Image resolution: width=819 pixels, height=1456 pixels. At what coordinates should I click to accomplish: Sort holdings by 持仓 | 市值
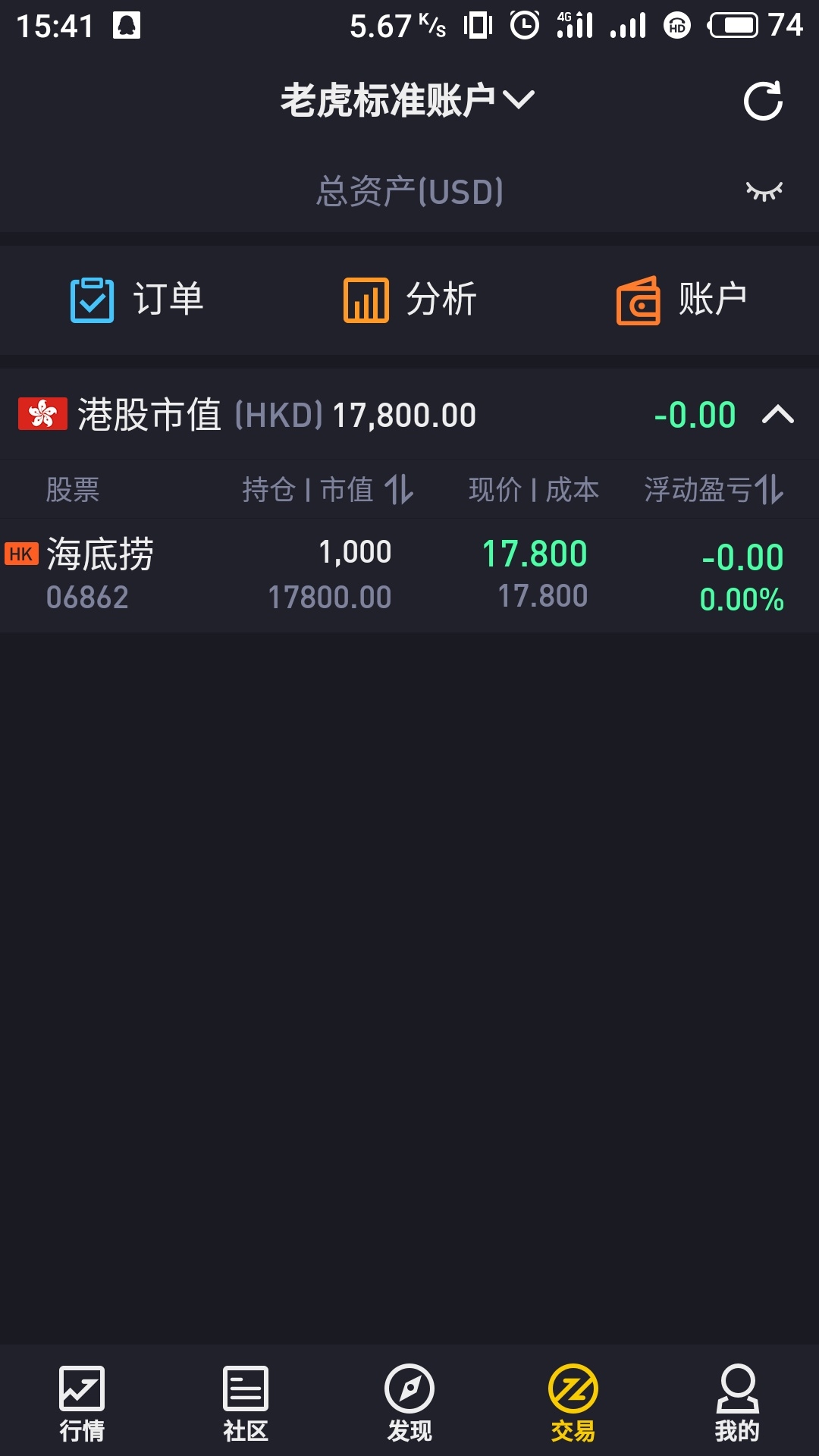click(x=328, y=490)
